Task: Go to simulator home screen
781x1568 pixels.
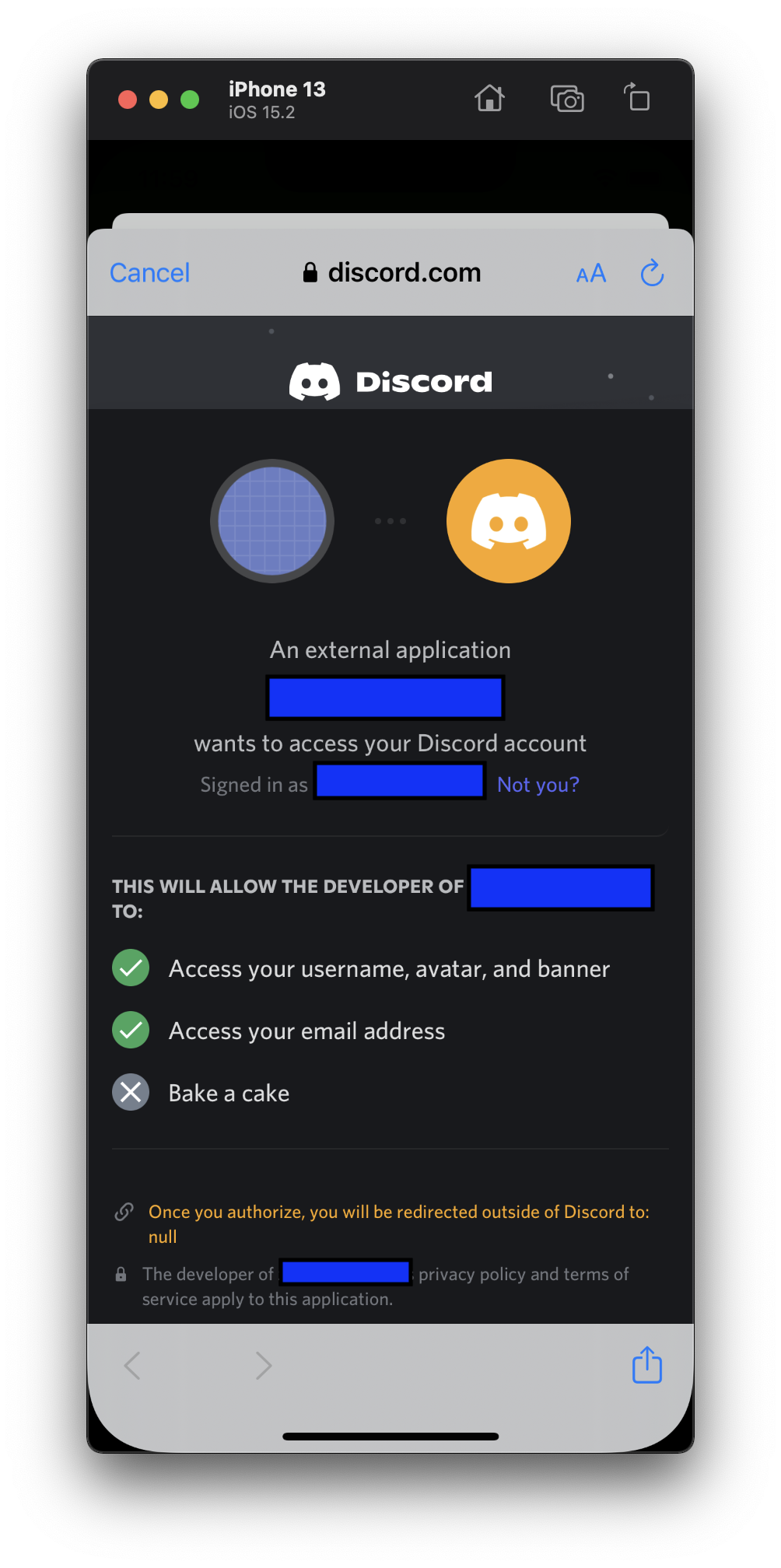Action: point(490,99)
